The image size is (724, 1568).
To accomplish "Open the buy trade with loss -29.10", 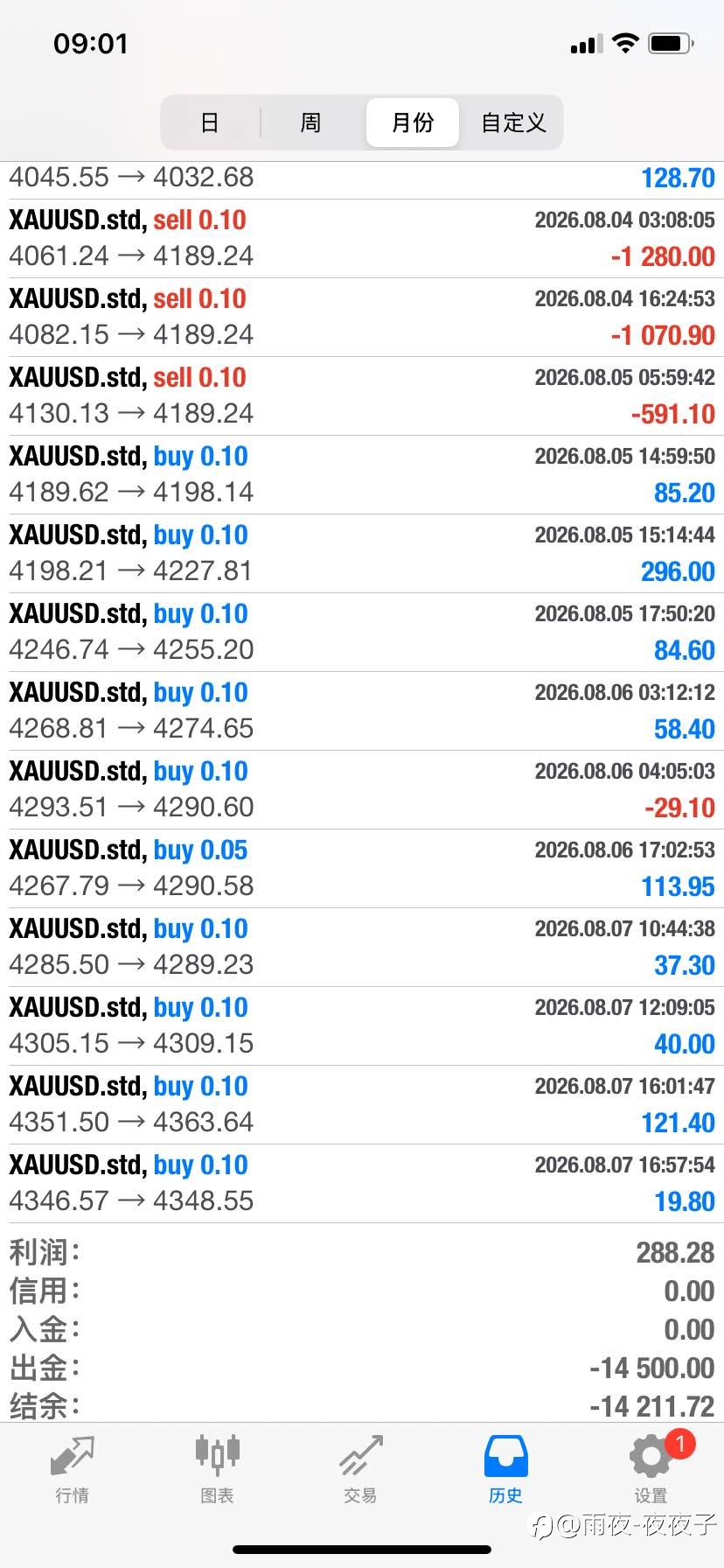I will (362, 789).
